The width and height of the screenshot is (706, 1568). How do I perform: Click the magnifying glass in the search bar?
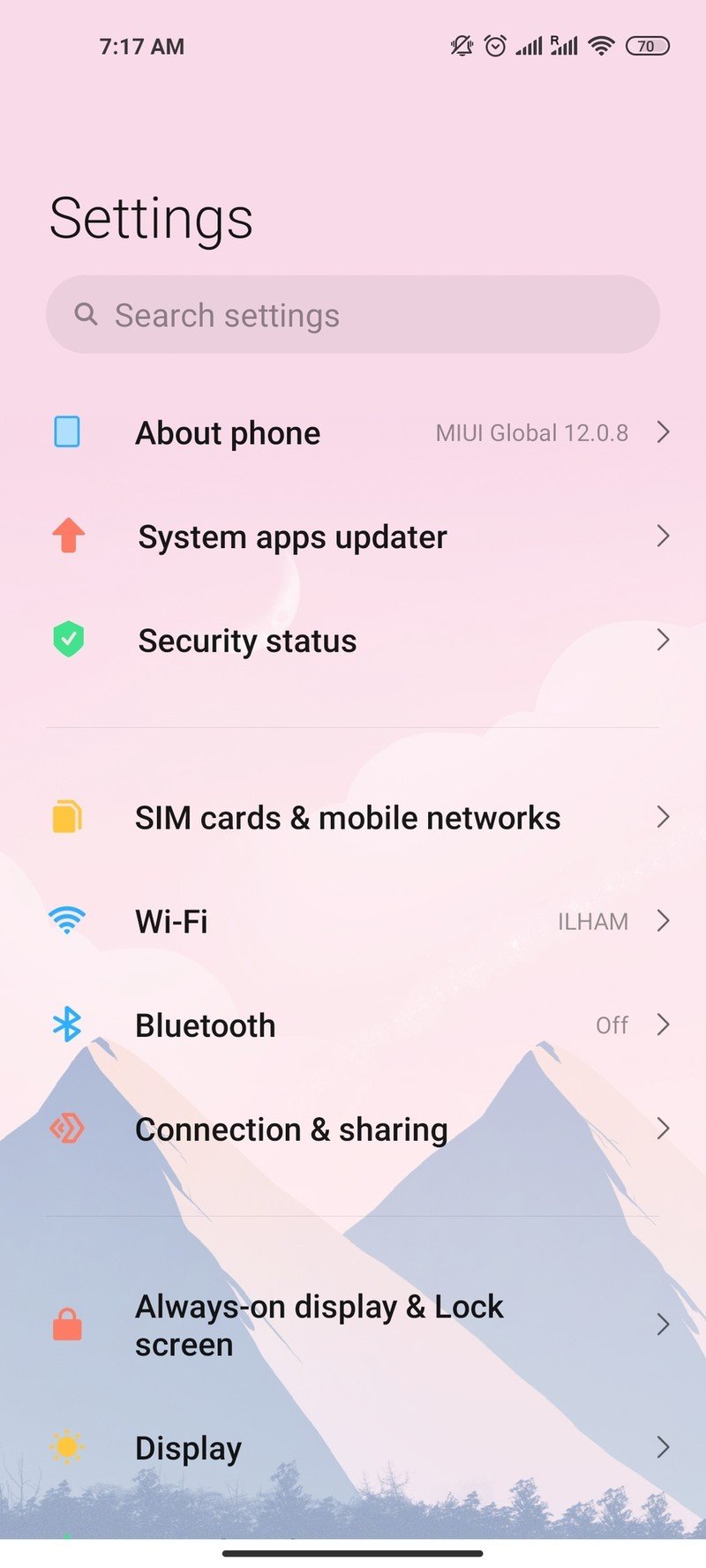pyautogui.click(x=86, y=314)
